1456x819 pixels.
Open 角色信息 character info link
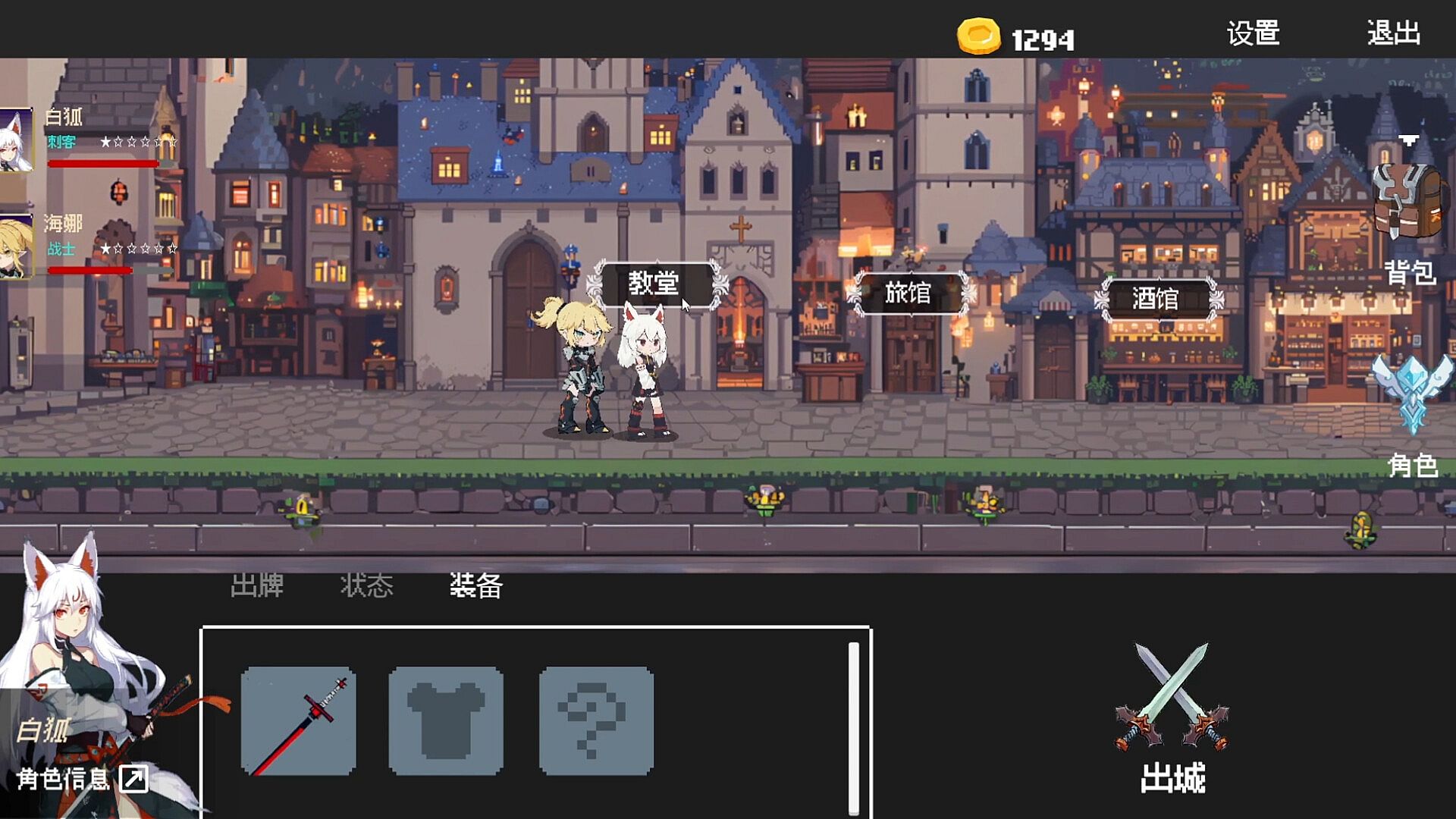[82, 779]
